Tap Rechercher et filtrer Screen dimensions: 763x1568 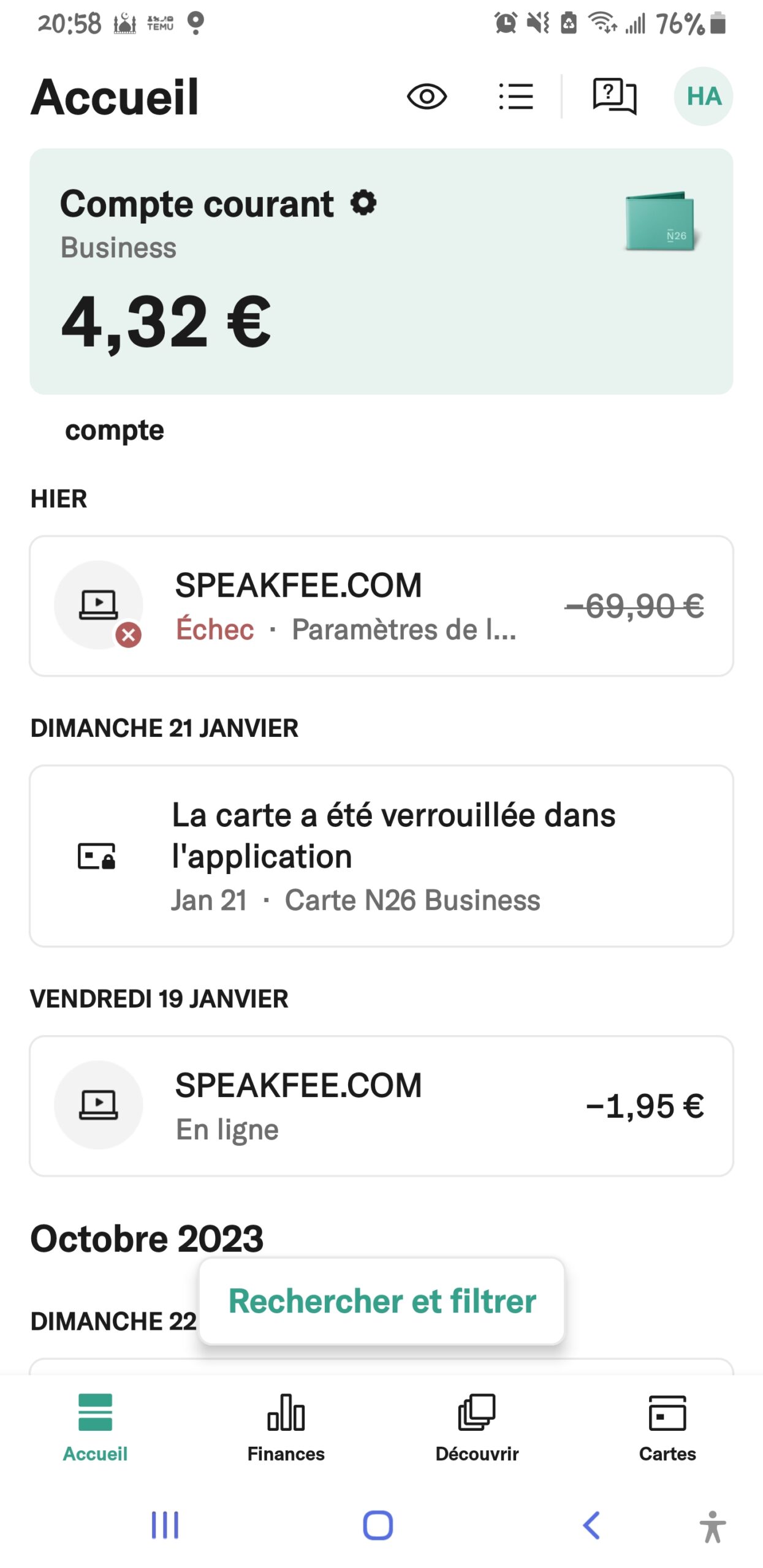pos(381,1302)
